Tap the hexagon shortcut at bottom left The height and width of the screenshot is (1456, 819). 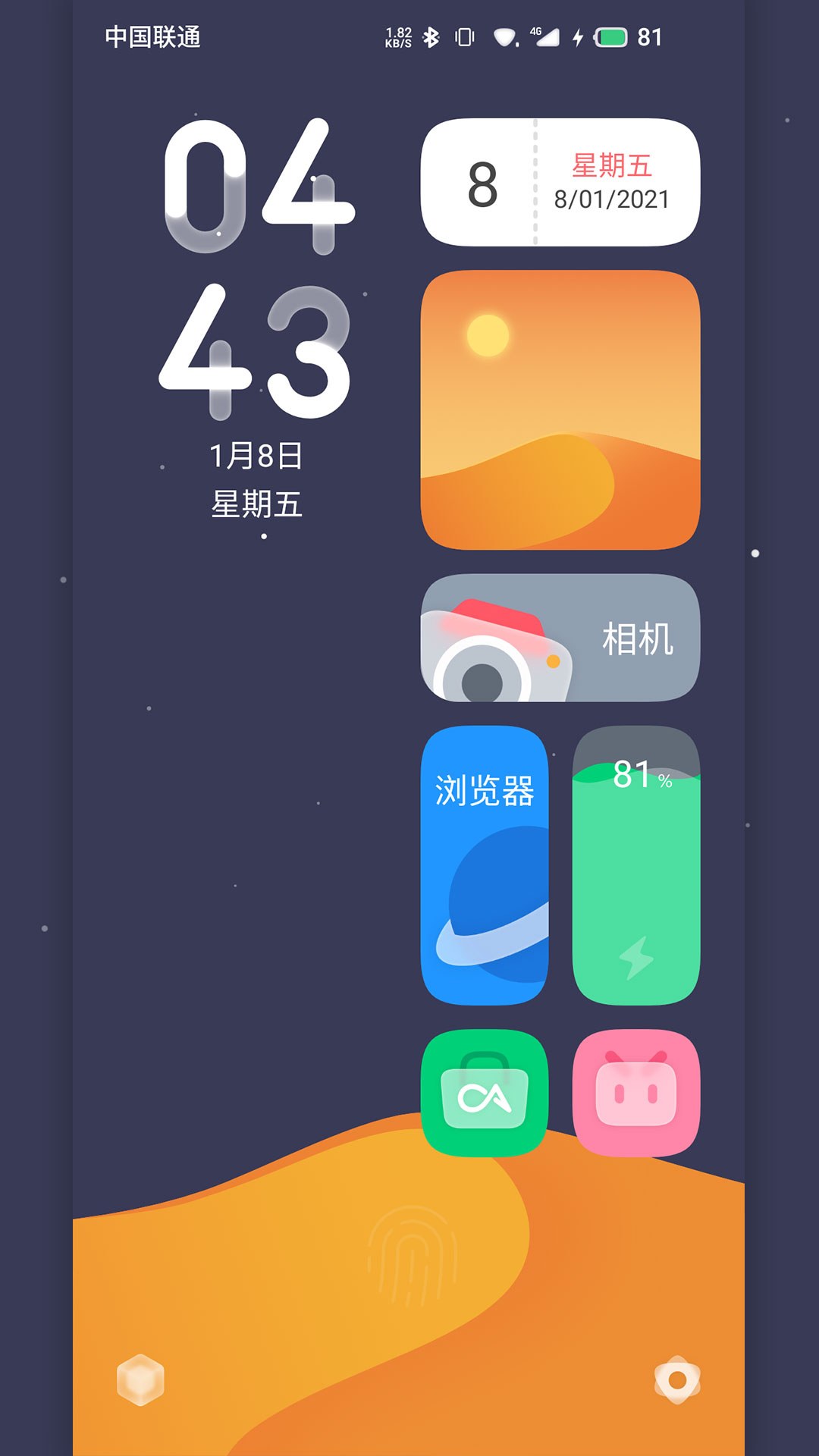click(140, 1379)
